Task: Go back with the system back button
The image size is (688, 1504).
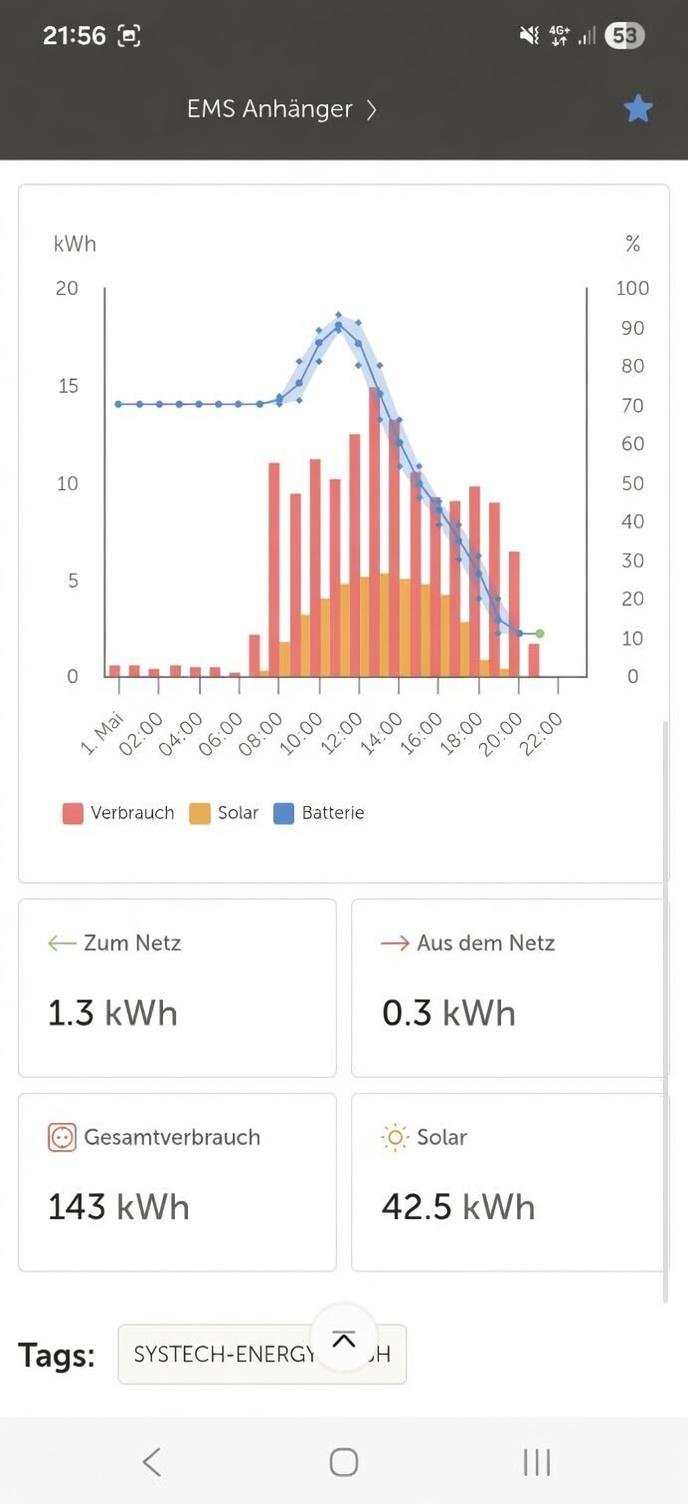Action: pos(151,1462)
